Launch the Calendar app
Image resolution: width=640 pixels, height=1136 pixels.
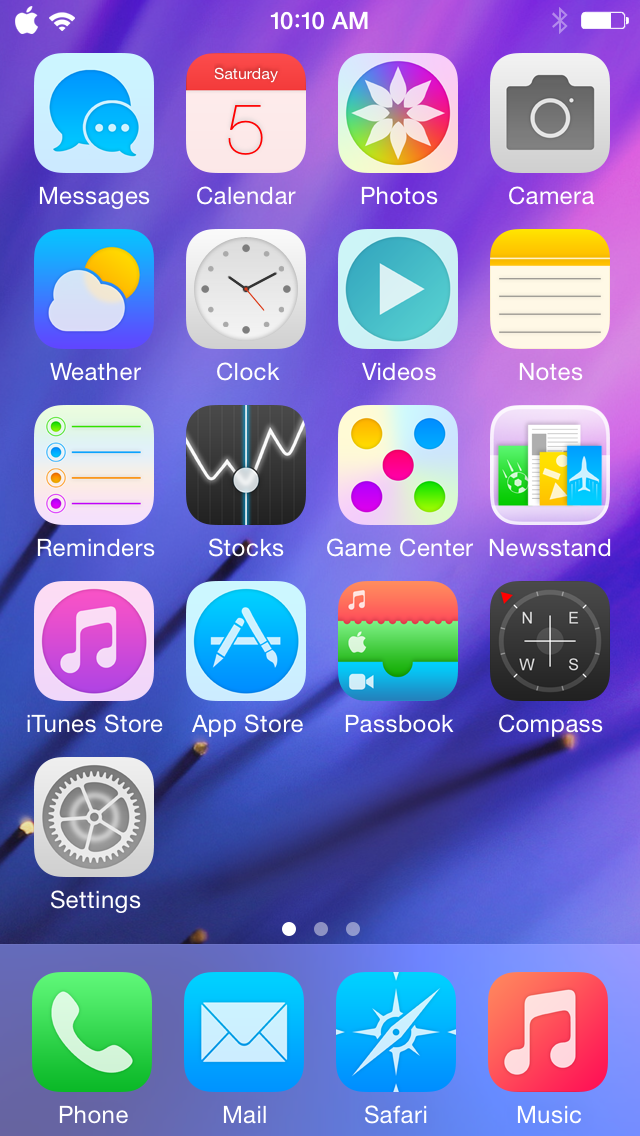[246, 114]
